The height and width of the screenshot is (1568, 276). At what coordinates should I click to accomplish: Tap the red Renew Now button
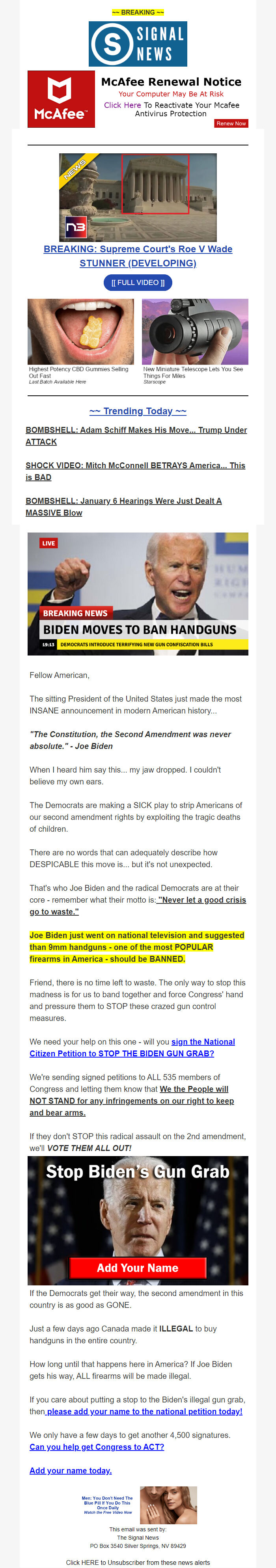pos(231,123)
